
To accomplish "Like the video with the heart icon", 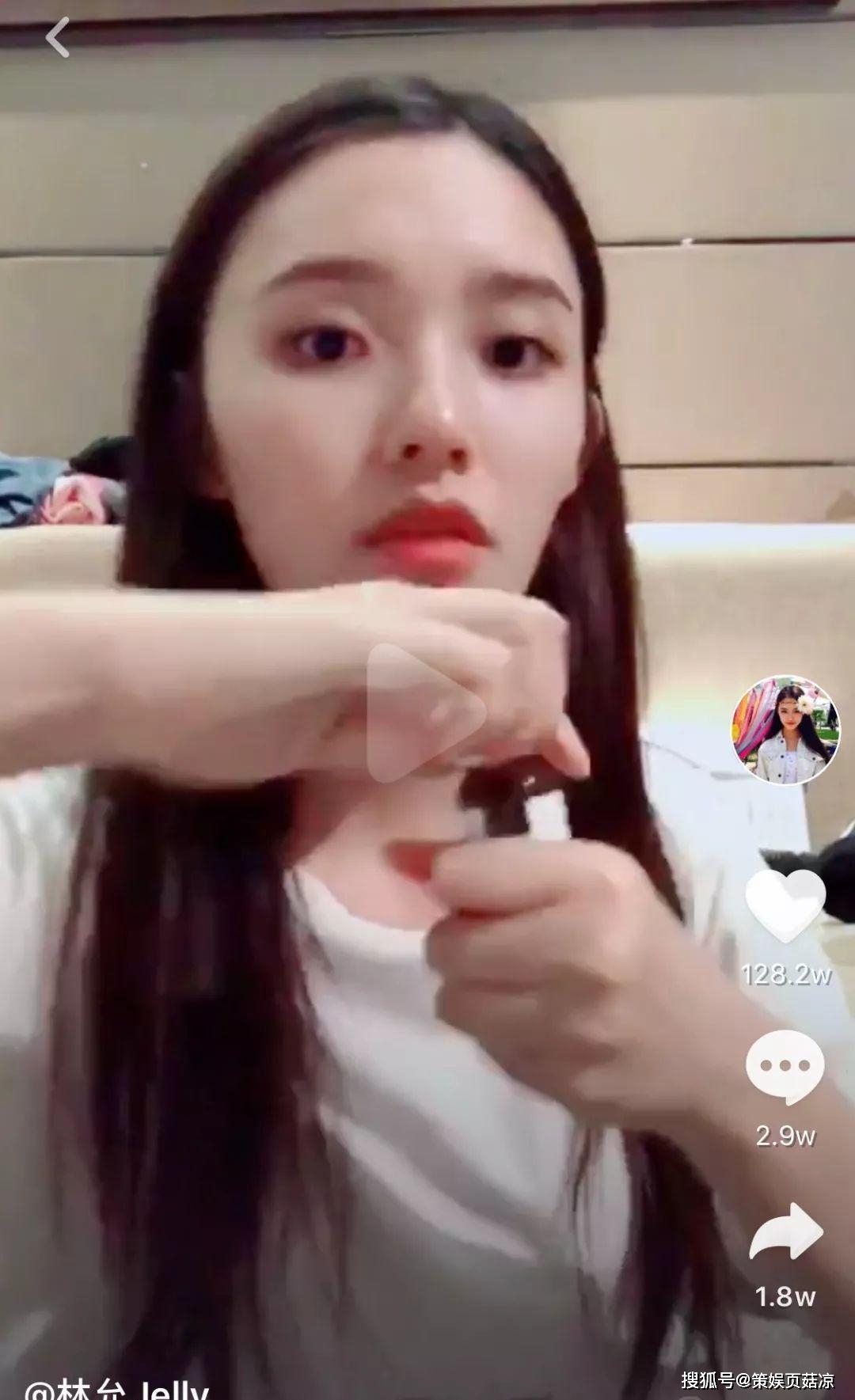I will pyautogui.click(x=785, y=905).
